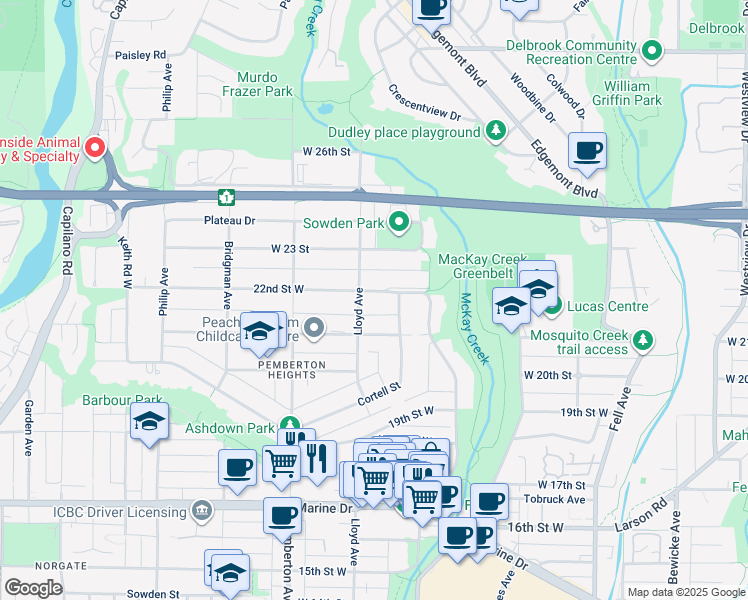The image size is (748, 600).
Task: Tap the red animal hospital pin
Action: point(95,148)
